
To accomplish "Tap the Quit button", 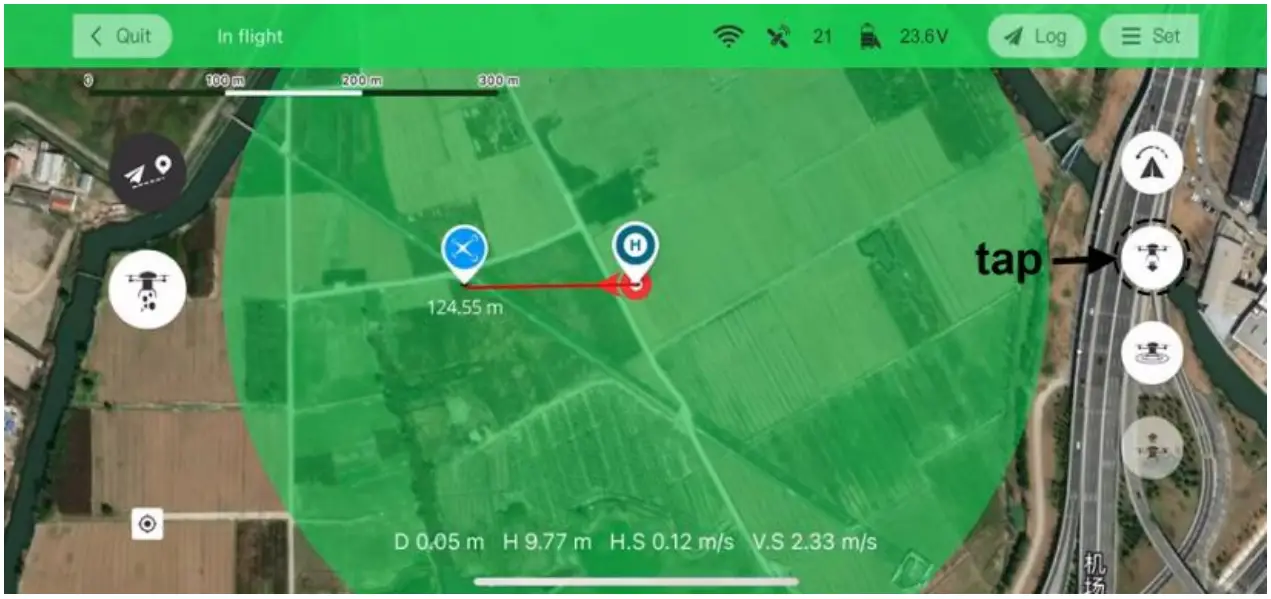I will tap(121, 37).
